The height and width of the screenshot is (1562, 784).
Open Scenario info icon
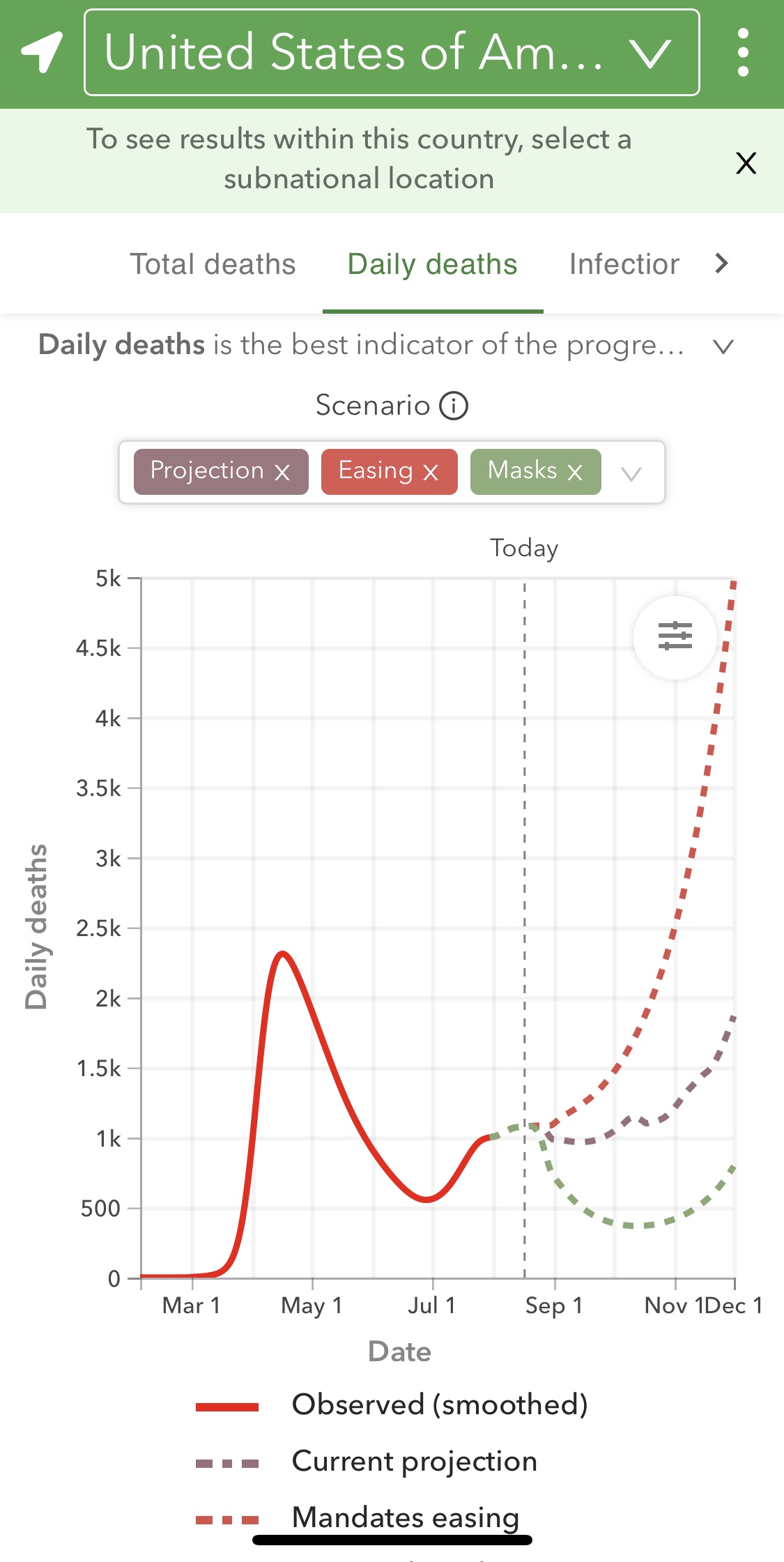click(x=454, y=406)
